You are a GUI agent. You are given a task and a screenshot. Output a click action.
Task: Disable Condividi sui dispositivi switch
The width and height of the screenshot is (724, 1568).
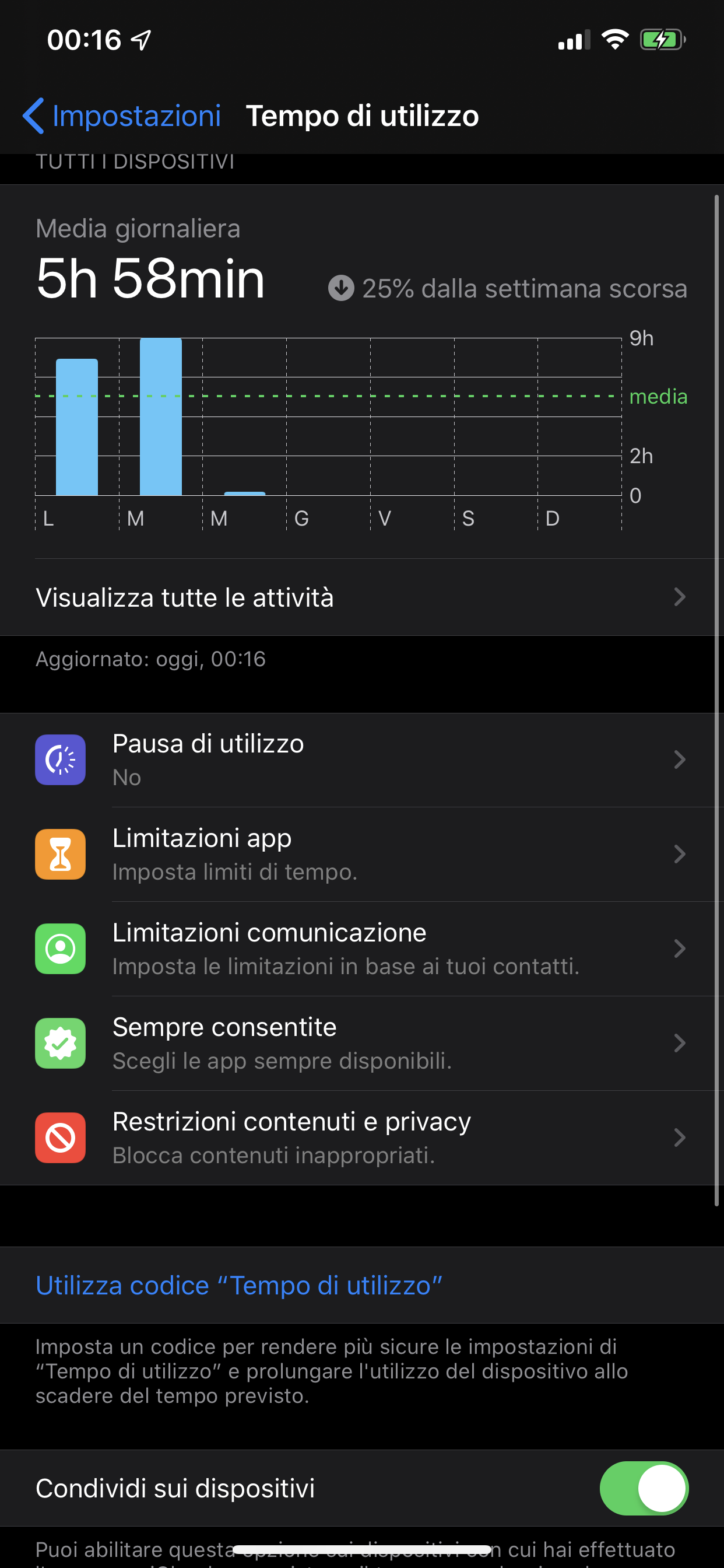pos(644,1487)
